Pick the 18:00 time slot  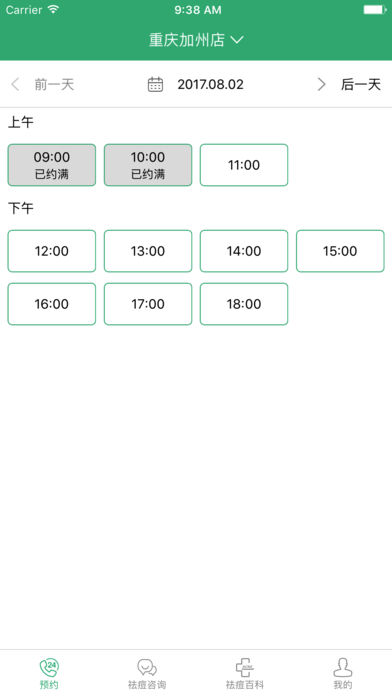pyautogui.click(x=244, y=304)
